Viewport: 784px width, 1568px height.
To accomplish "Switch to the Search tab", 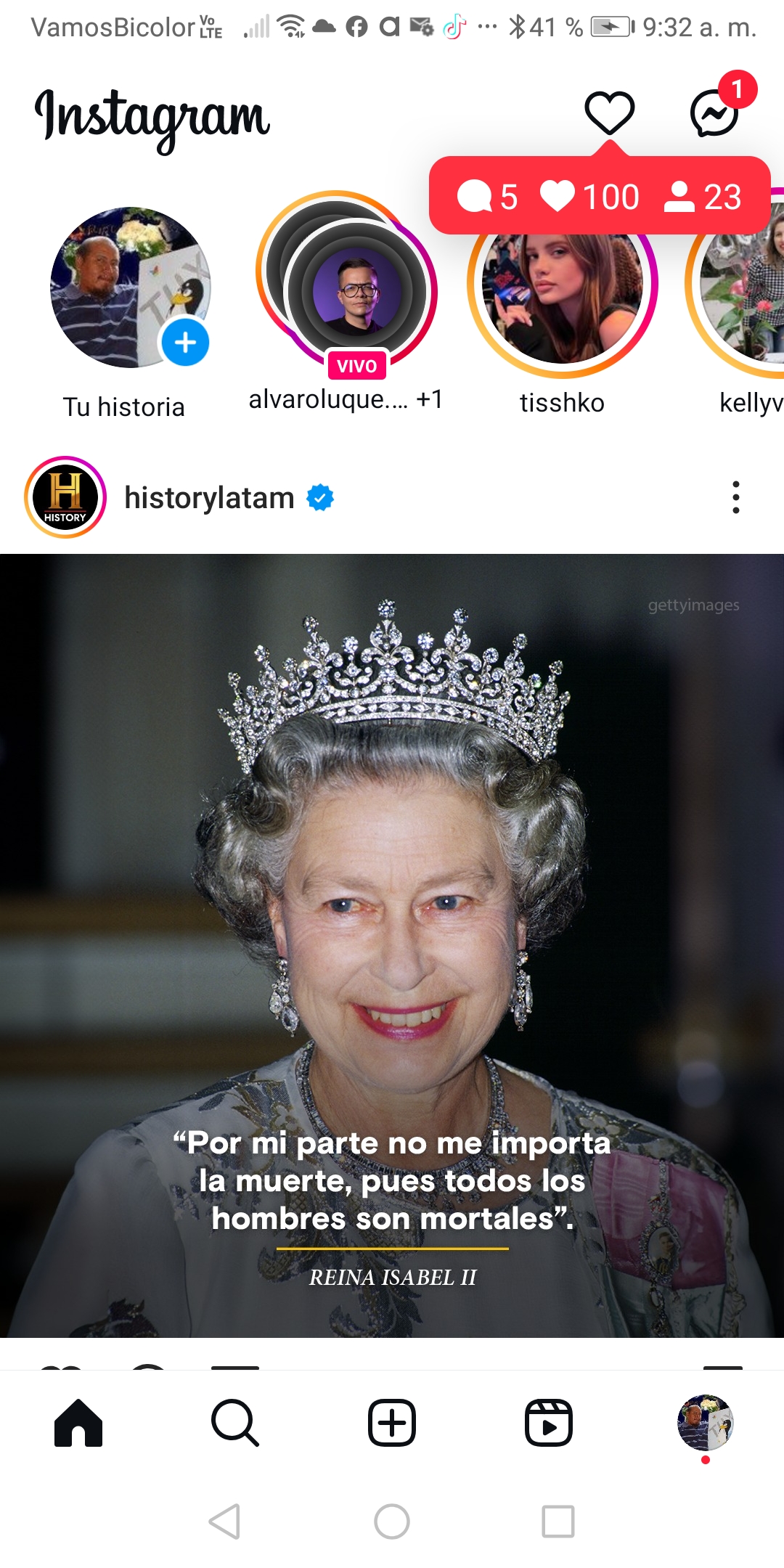I will pos(235,1423).
